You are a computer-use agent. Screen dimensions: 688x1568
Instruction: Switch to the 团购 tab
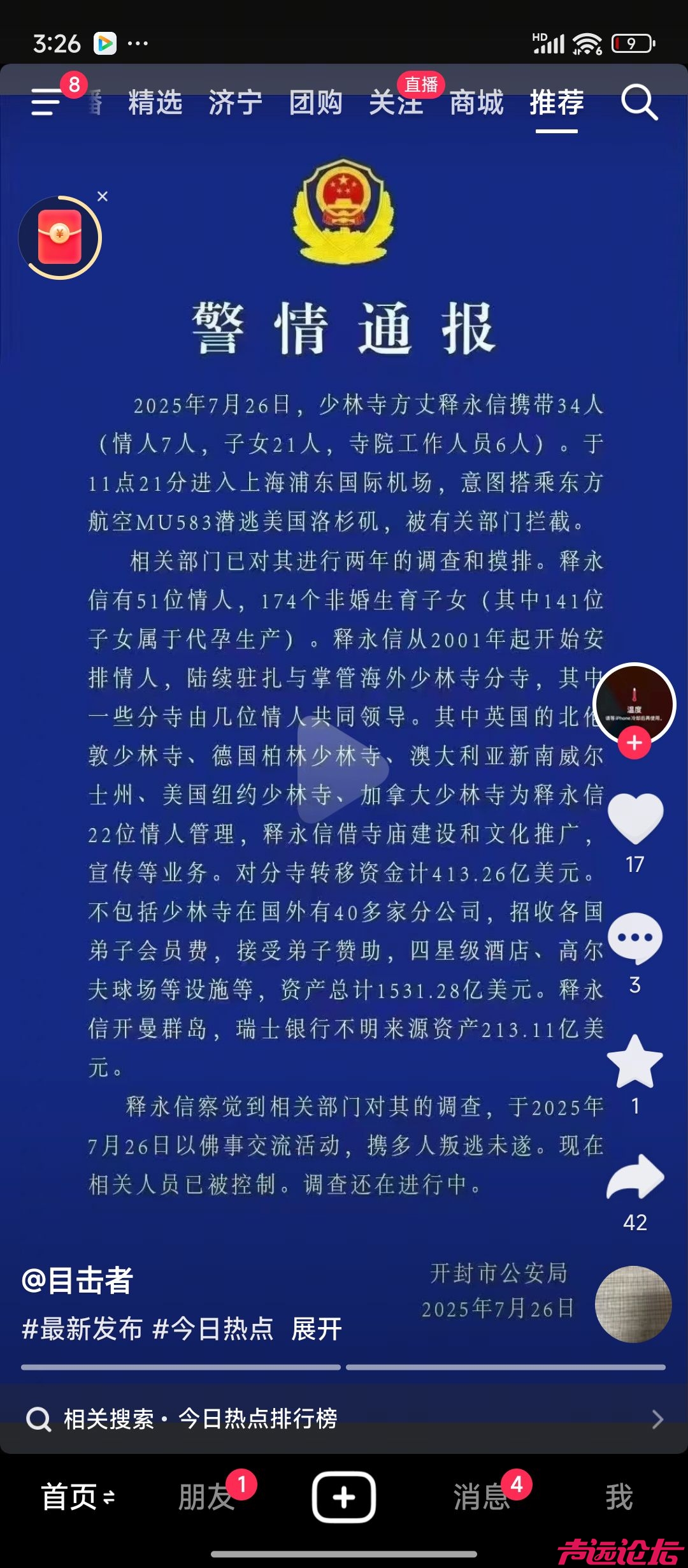[x=315, y=103]
